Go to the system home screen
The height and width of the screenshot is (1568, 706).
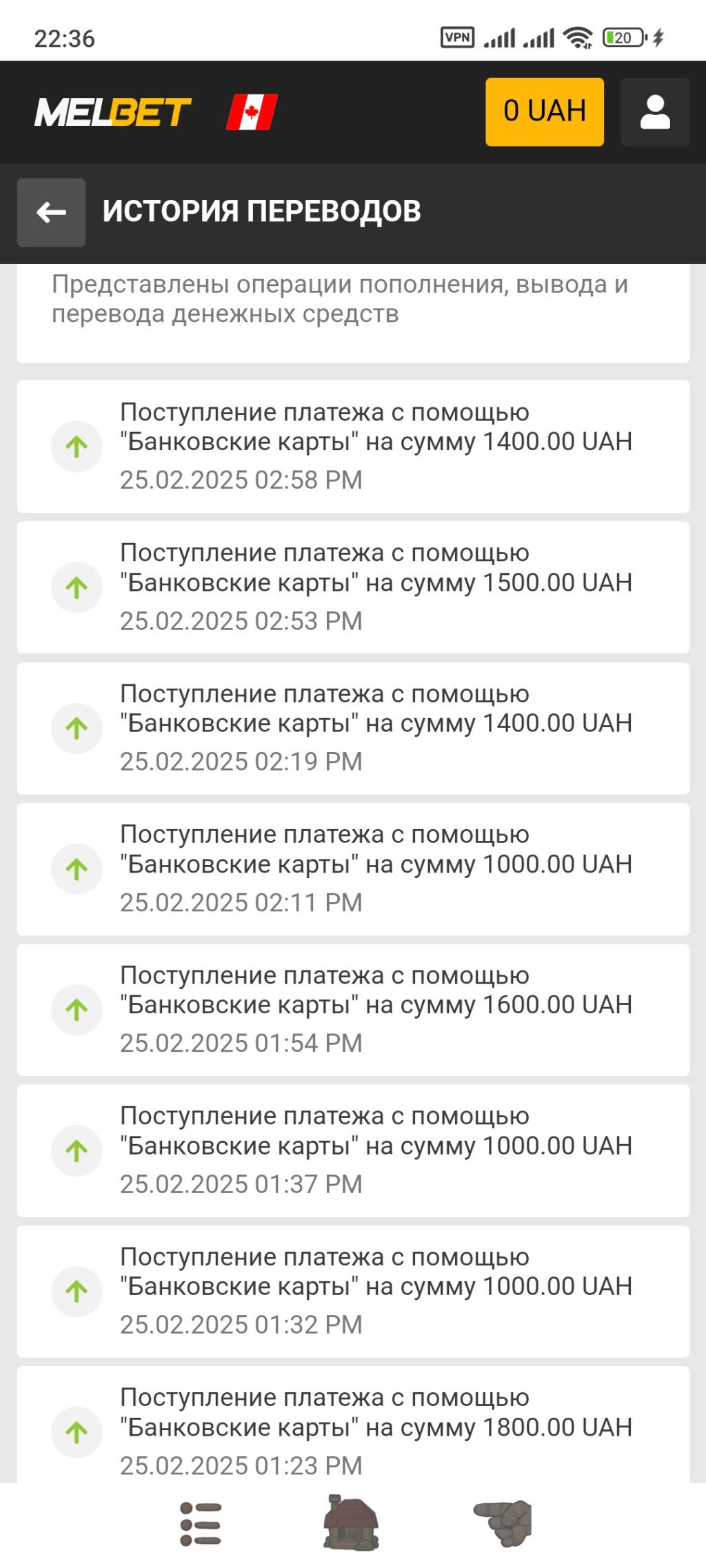[x=352, y=1522]
